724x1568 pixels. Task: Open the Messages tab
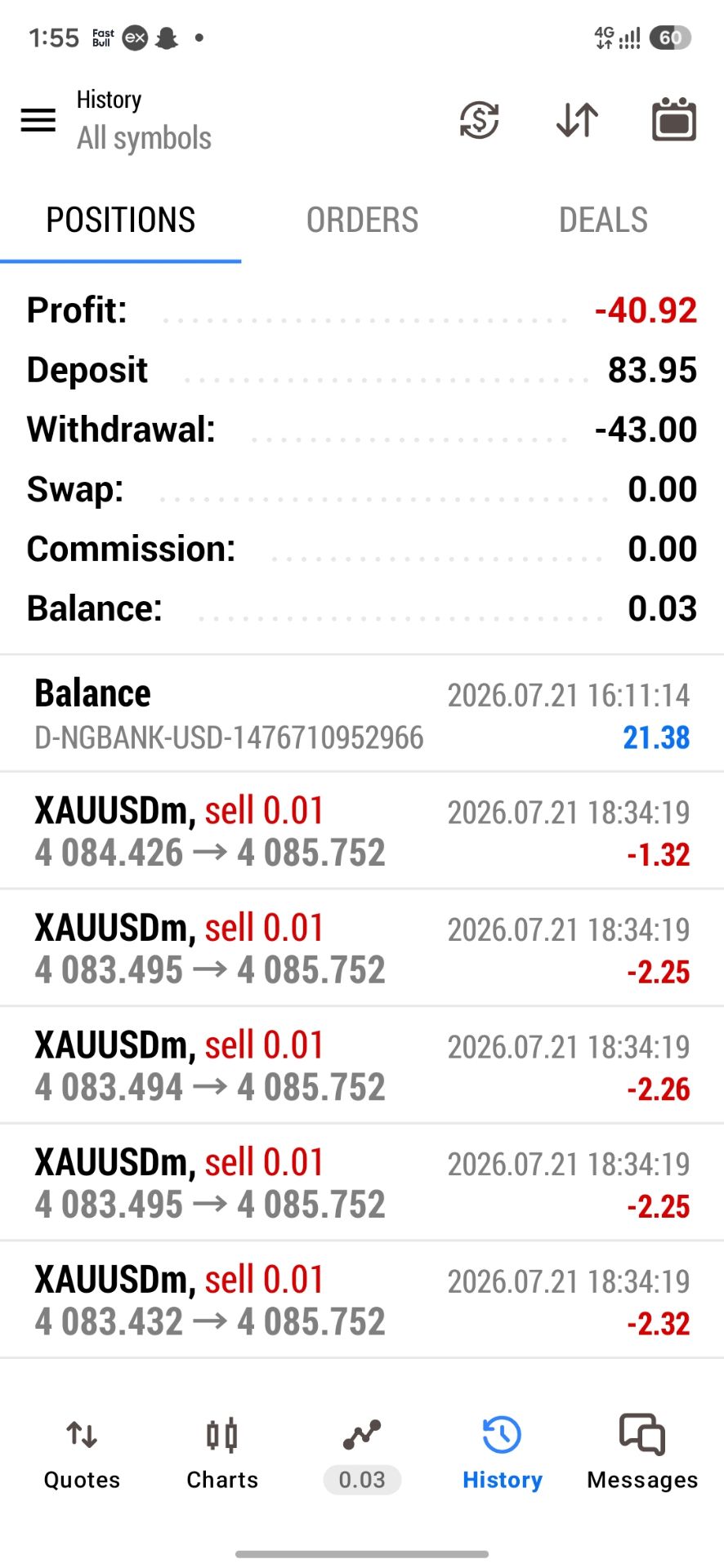pyautogui.click(x=642, y=1454)
